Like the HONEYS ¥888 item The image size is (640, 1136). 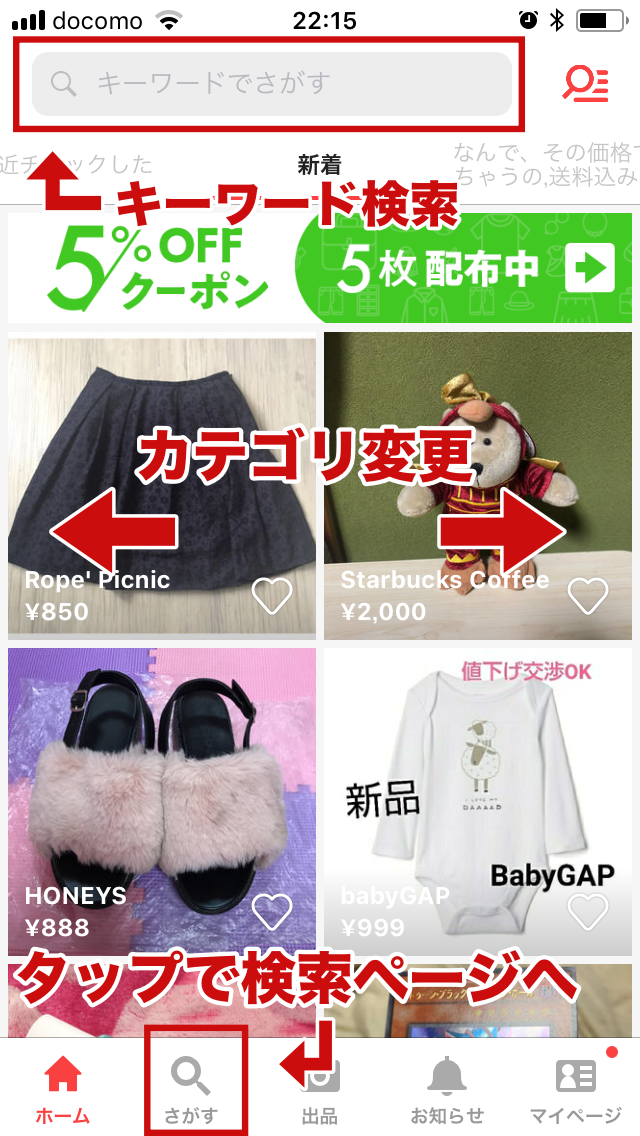point(271,911)
